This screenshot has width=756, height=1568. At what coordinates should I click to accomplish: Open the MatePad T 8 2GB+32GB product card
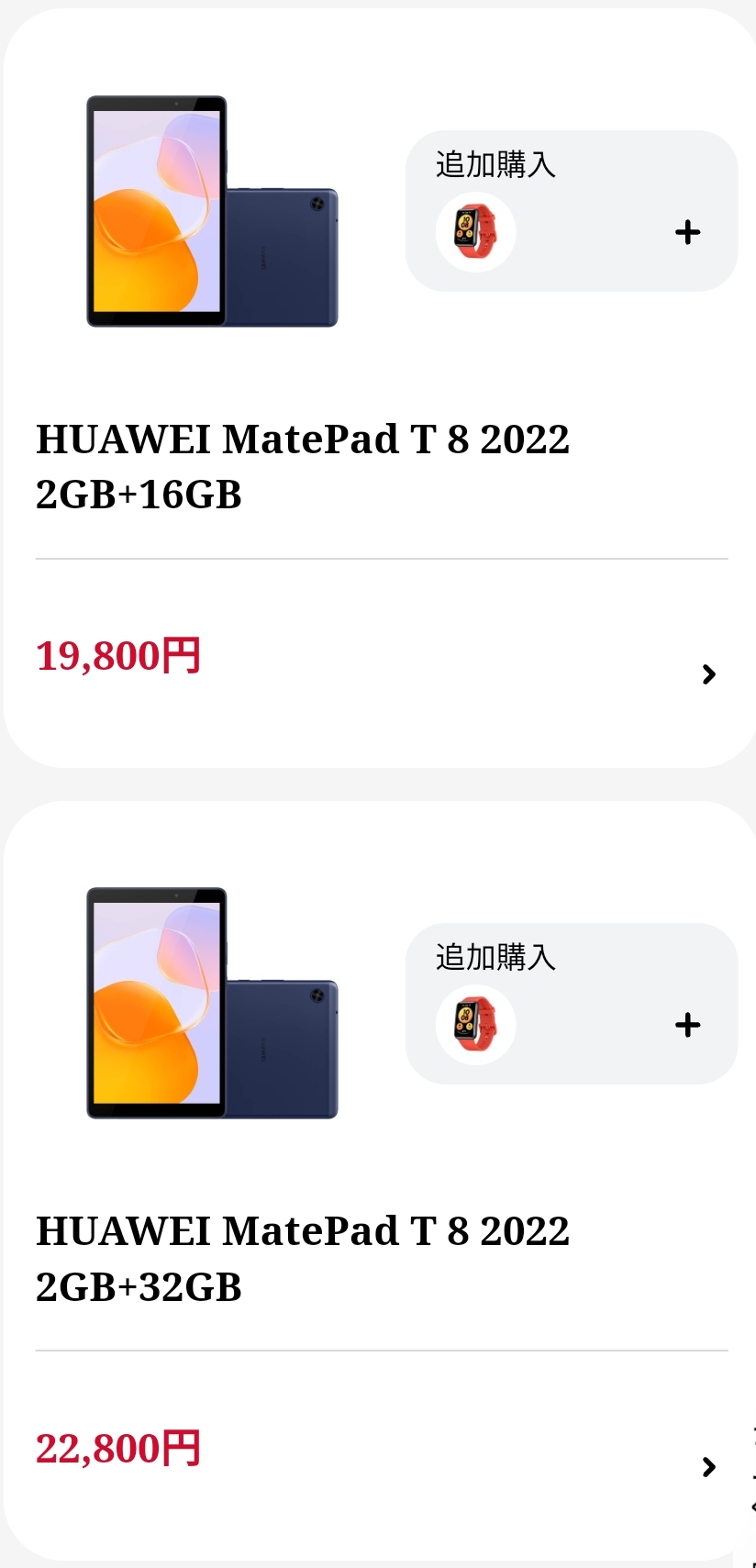coord(303,1258)
